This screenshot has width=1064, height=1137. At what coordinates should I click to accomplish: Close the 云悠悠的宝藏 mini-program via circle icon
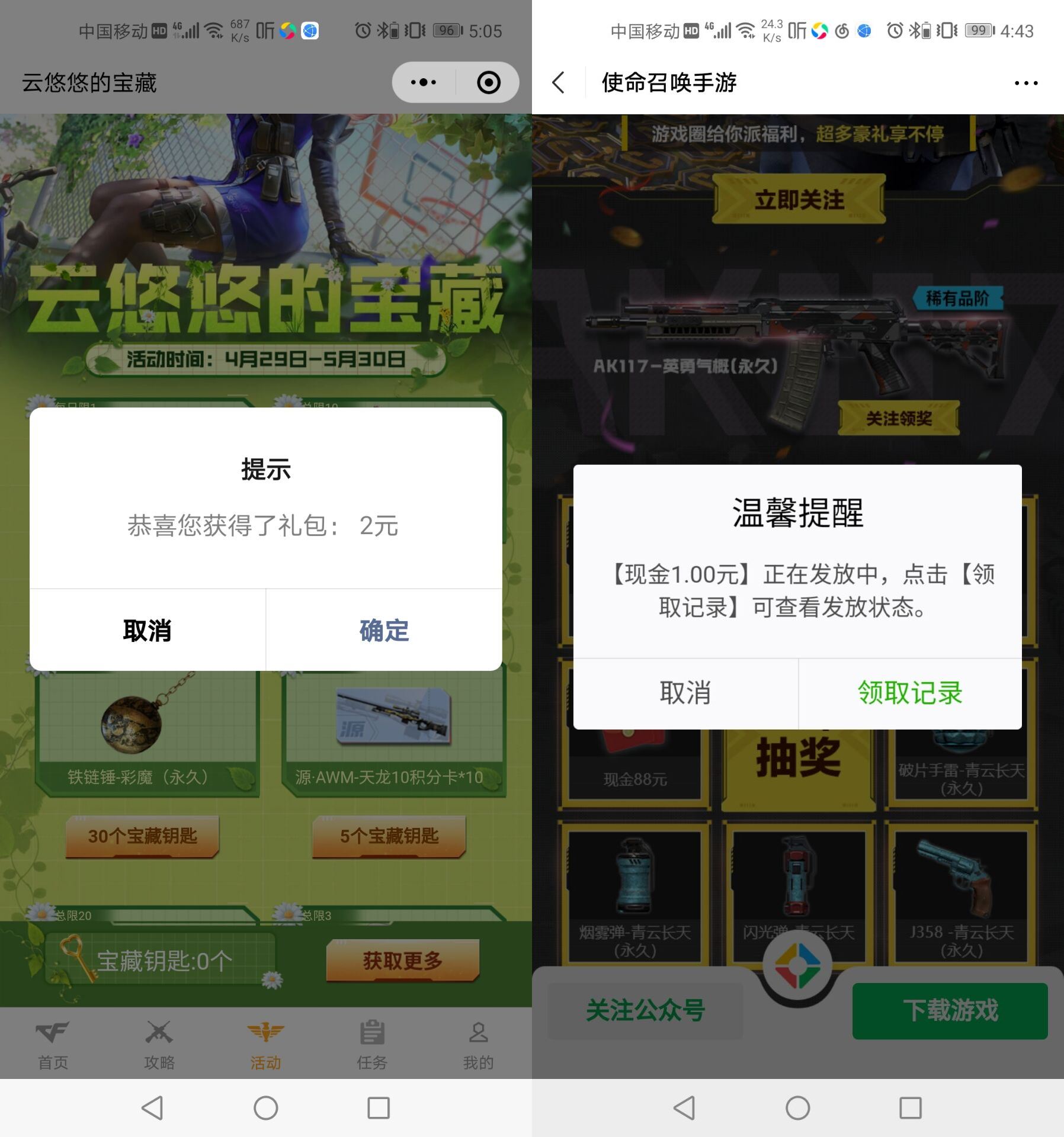pyautogui.click(x=489, y=82)
